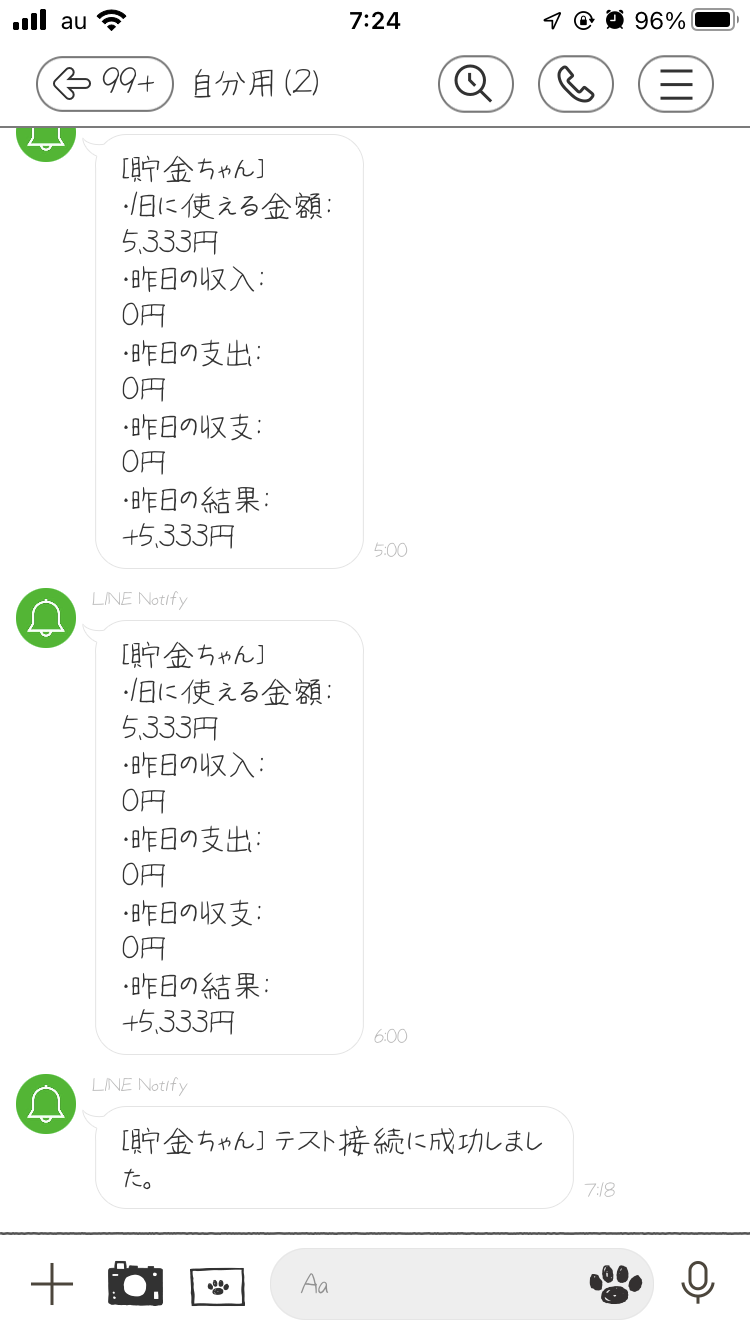This screenshot has width=750, height=1334.
Task: Open LINE Notify profile above test message
Action: [x=46, y=1104]
